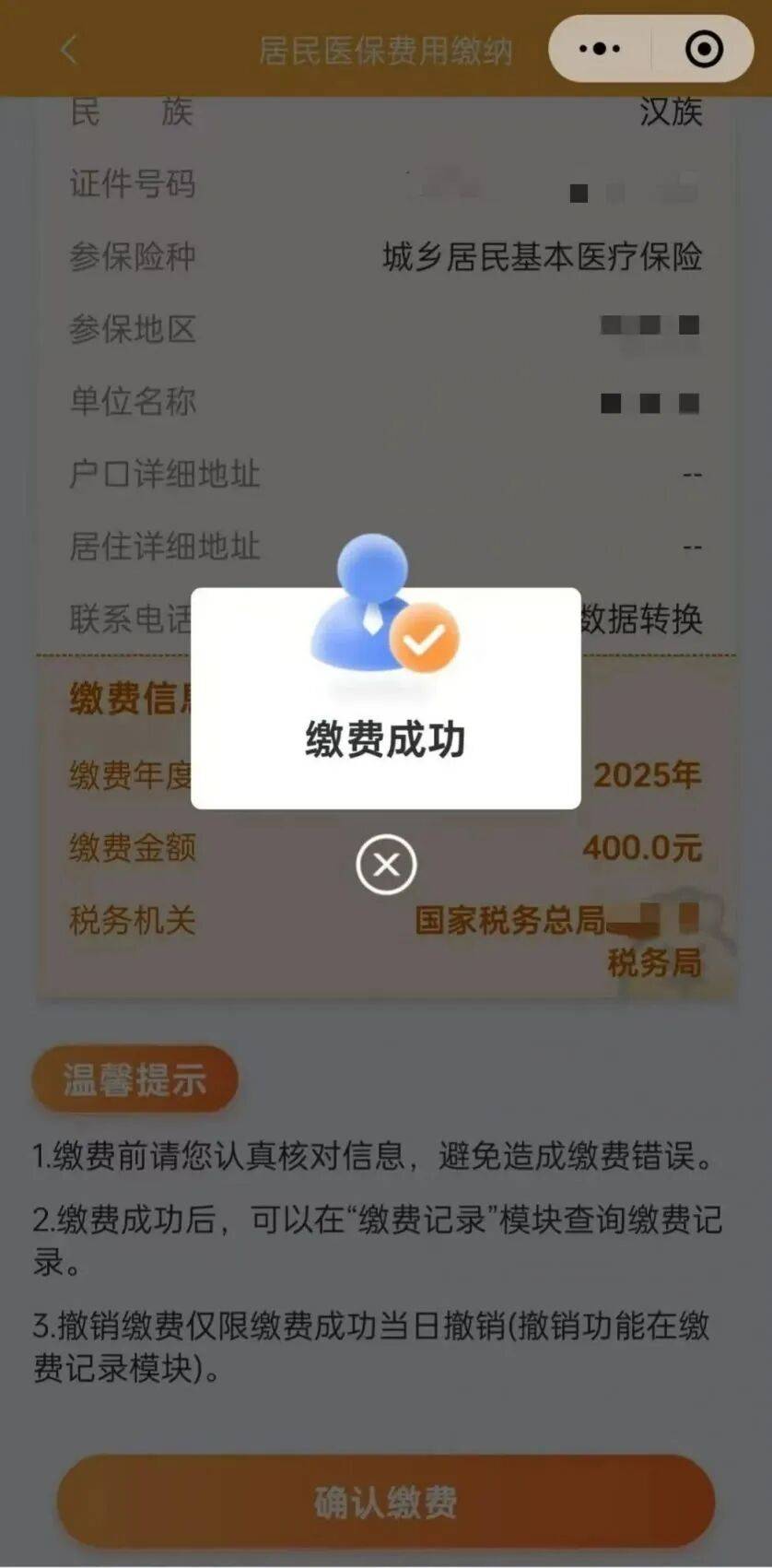
Task: Tap the 缴费成功 success message text
Action: click(385, 738)
